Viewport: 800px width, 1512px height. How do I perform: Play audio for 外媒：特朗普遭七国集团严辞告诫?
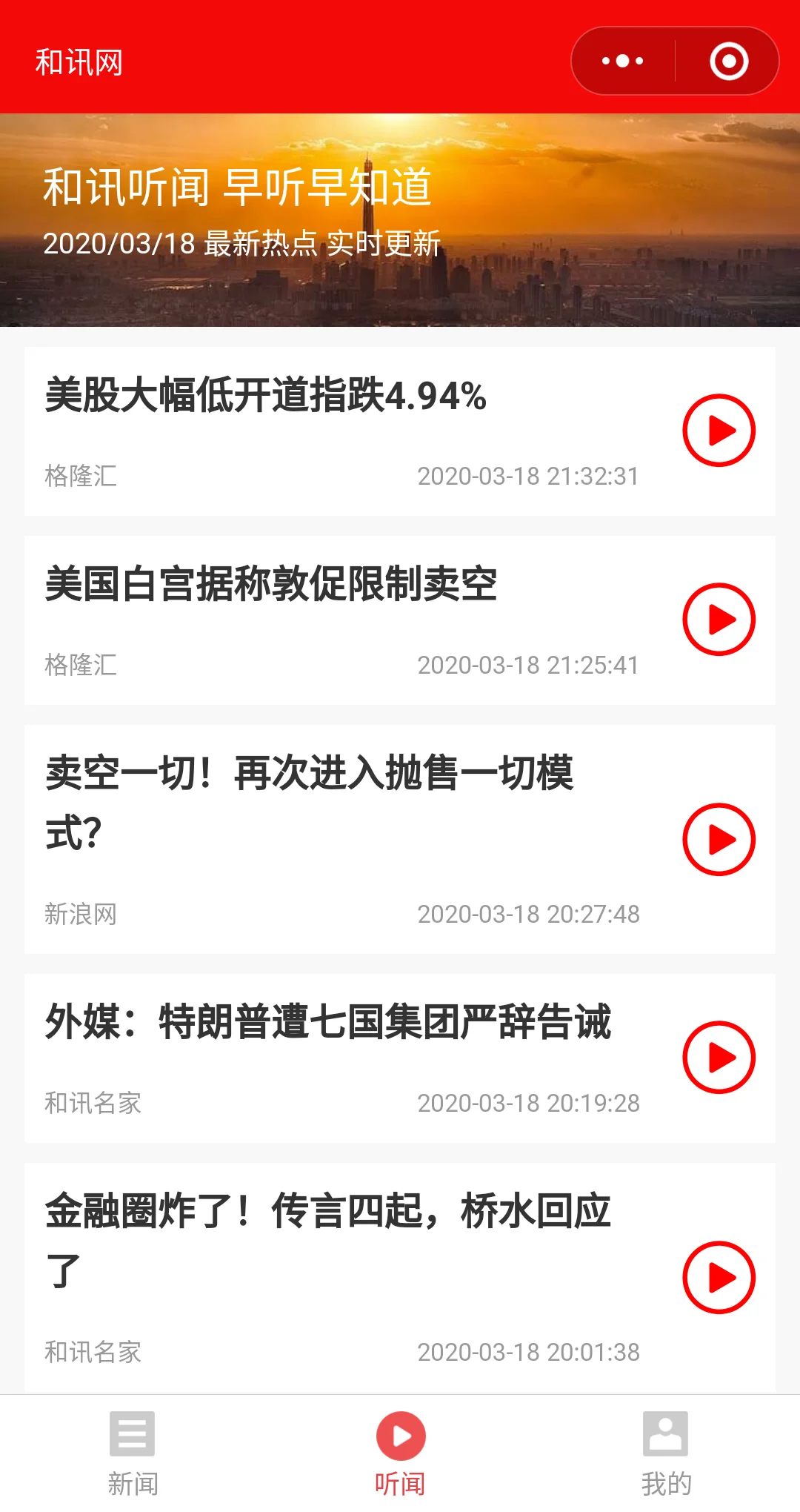719,1058
